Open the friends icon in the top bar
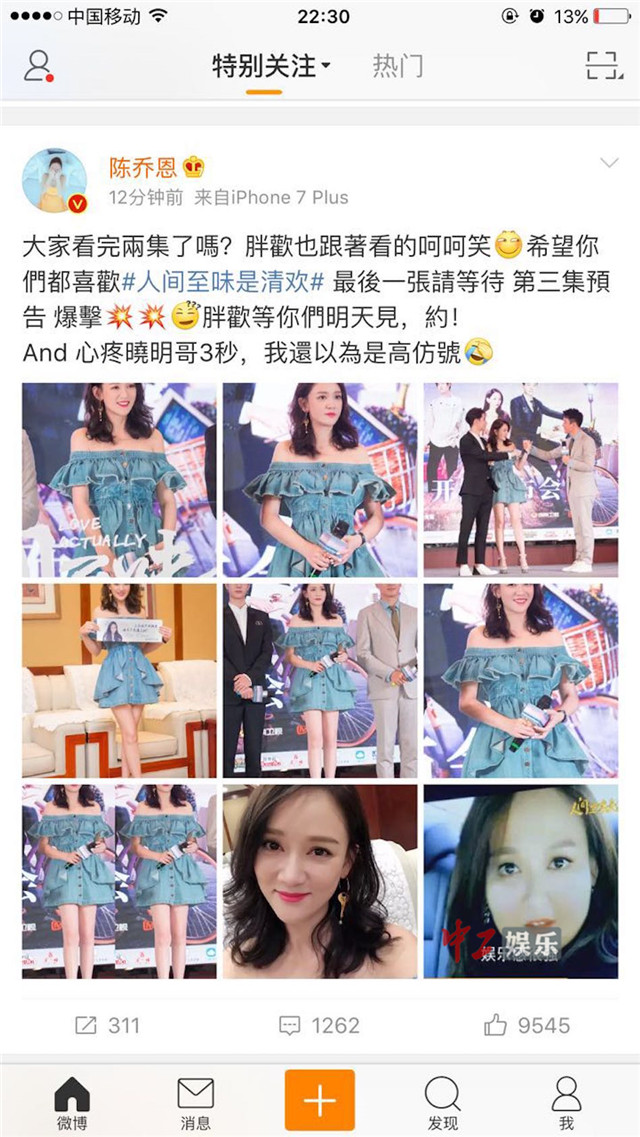 click(38, 66)
